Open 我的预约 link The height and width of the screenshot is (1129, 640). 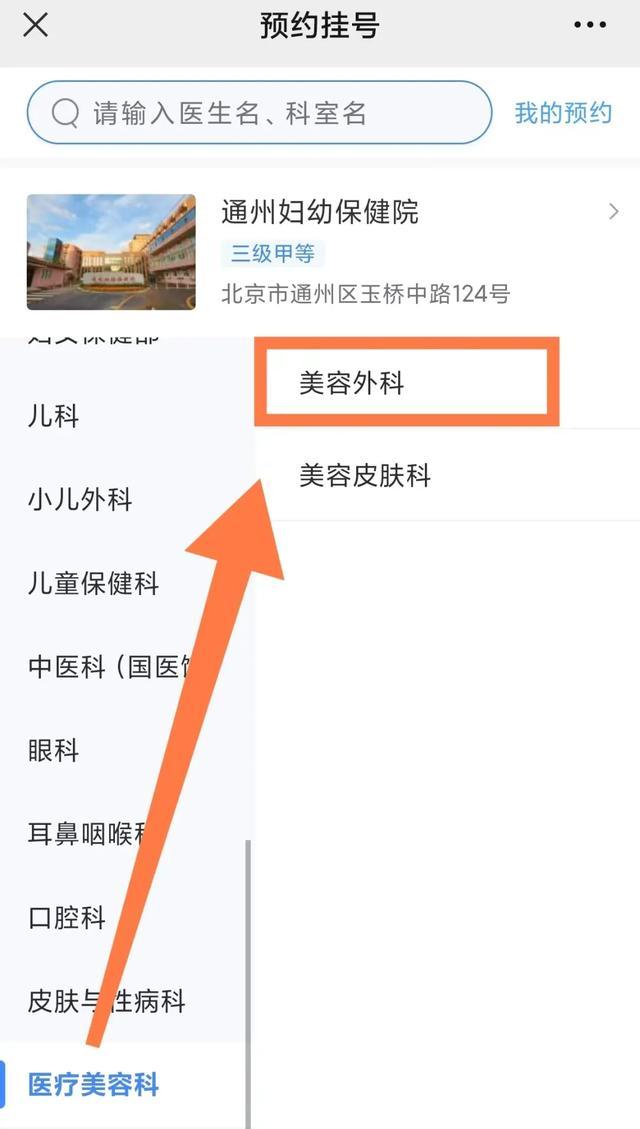click(563, 113)
